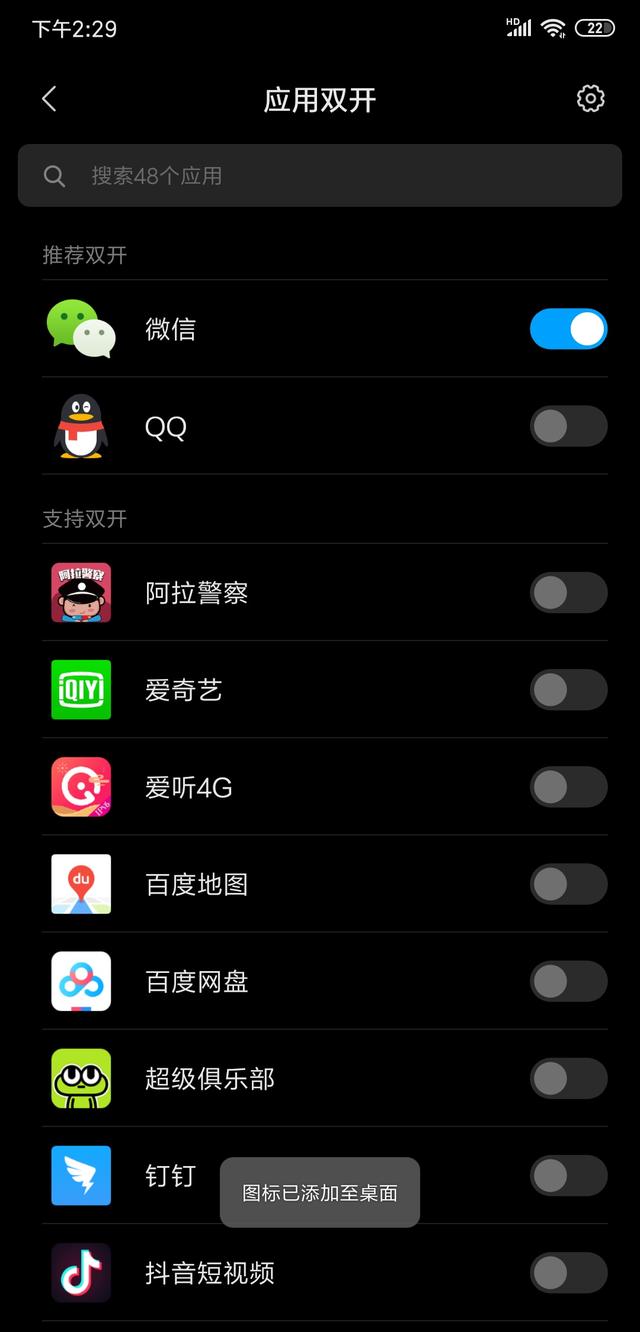Go back from 应用双开 screen
The height and width of the screenshot is (1332, 640).
click(49, 99)
